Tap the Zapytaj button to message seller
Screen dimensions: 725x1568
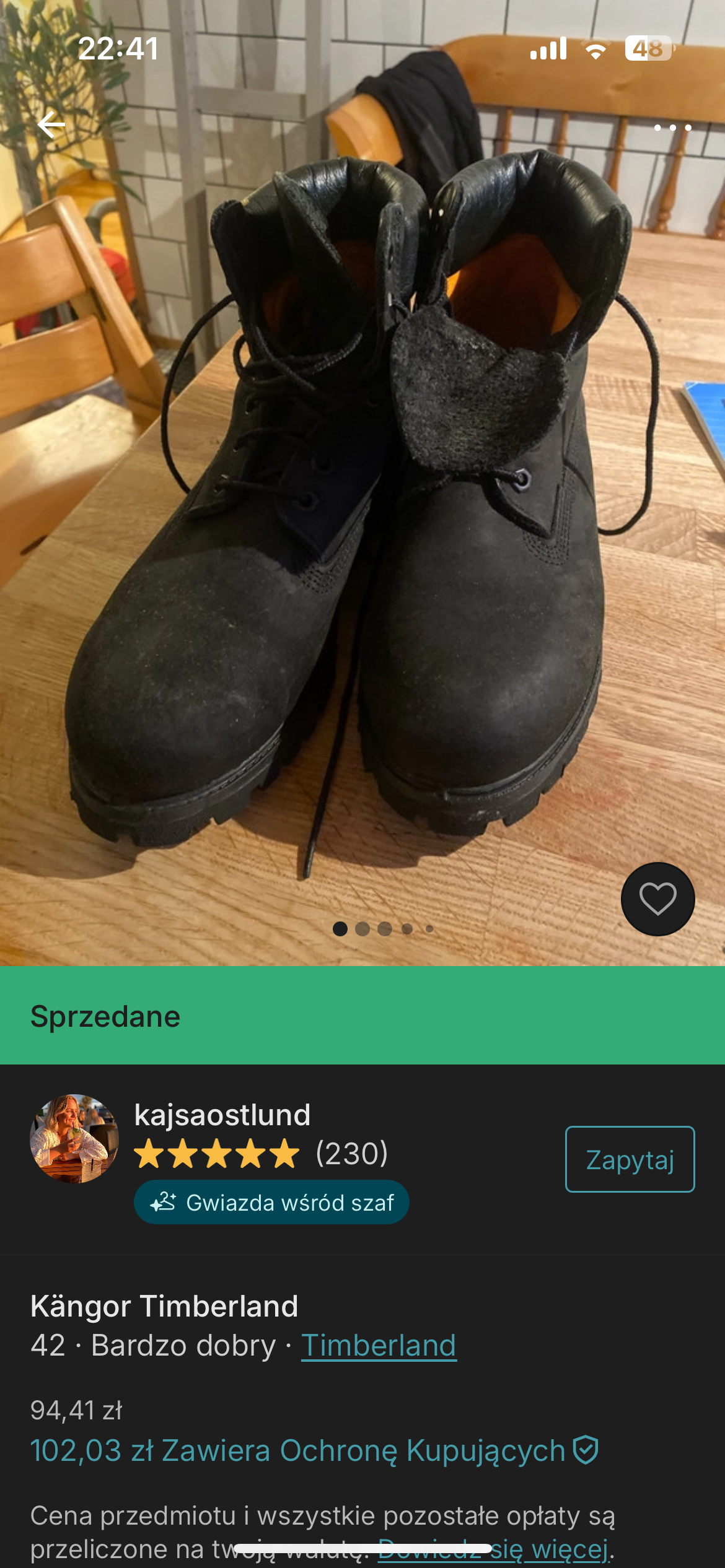[x=630, y=1159]
